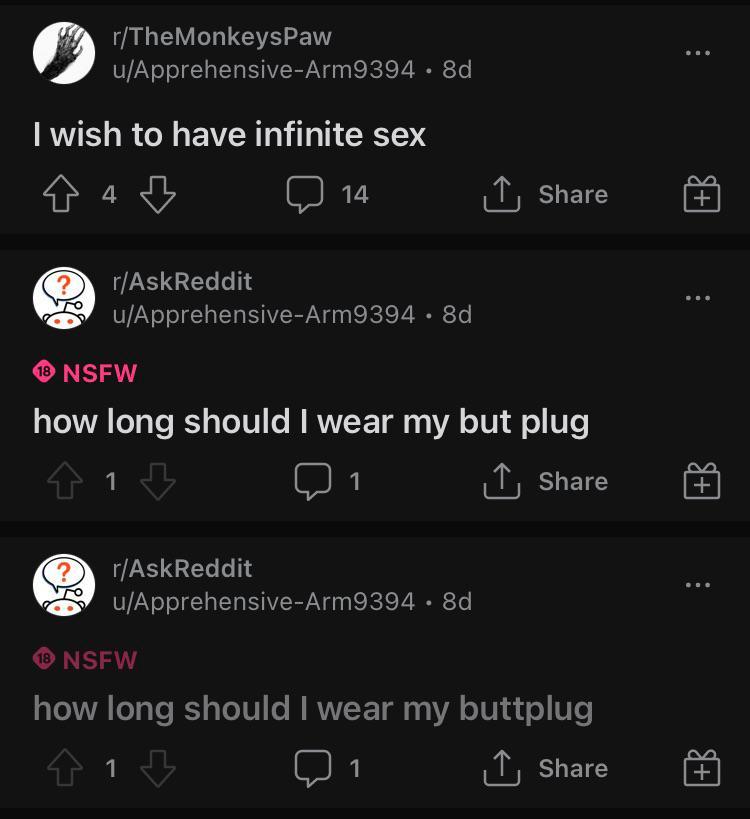This screenshot has width=750, height=819.
Task: Tap the r/TheMonkeysPaw avatar thumbnail
Action: [x=64, y=50]
